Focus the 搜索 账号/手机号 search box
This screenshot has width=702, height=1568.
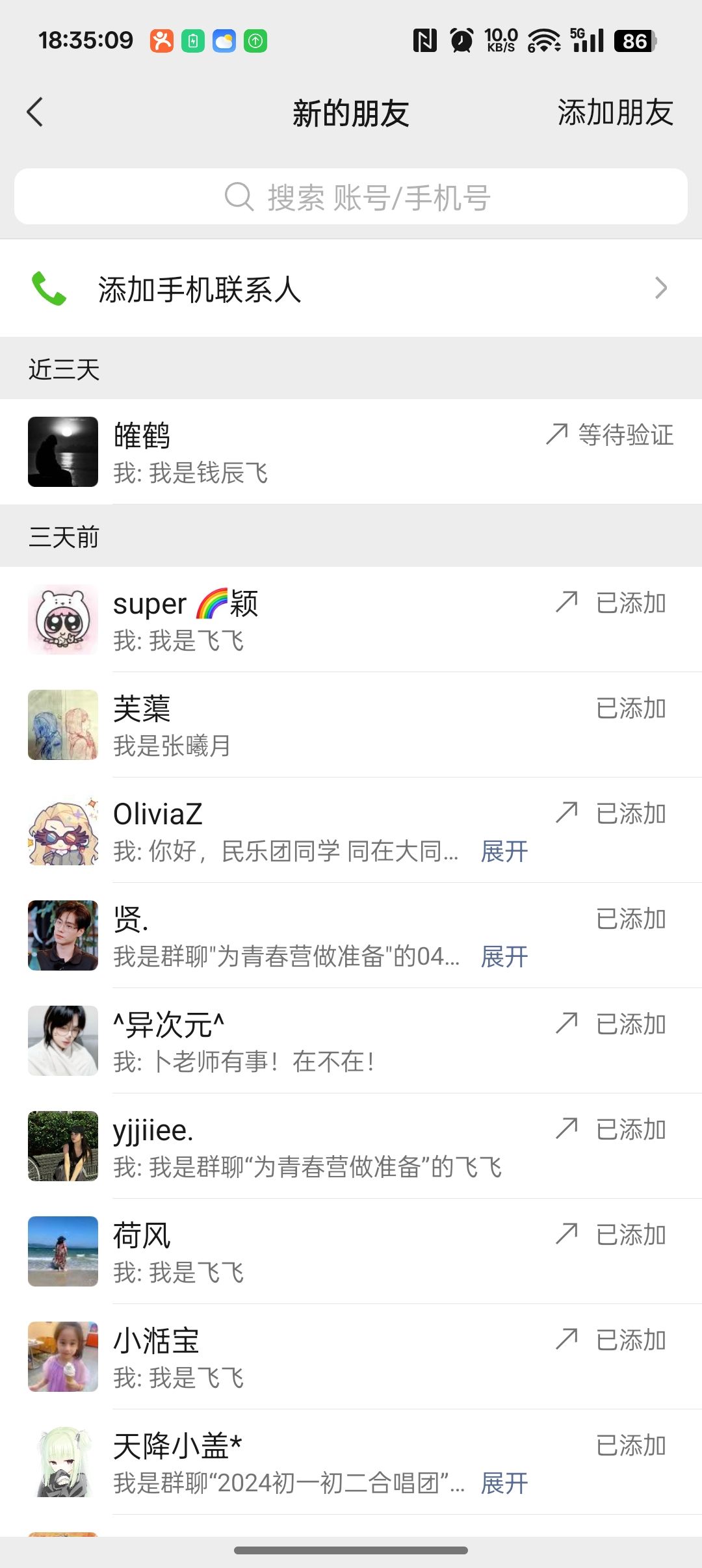pos(351,197)
